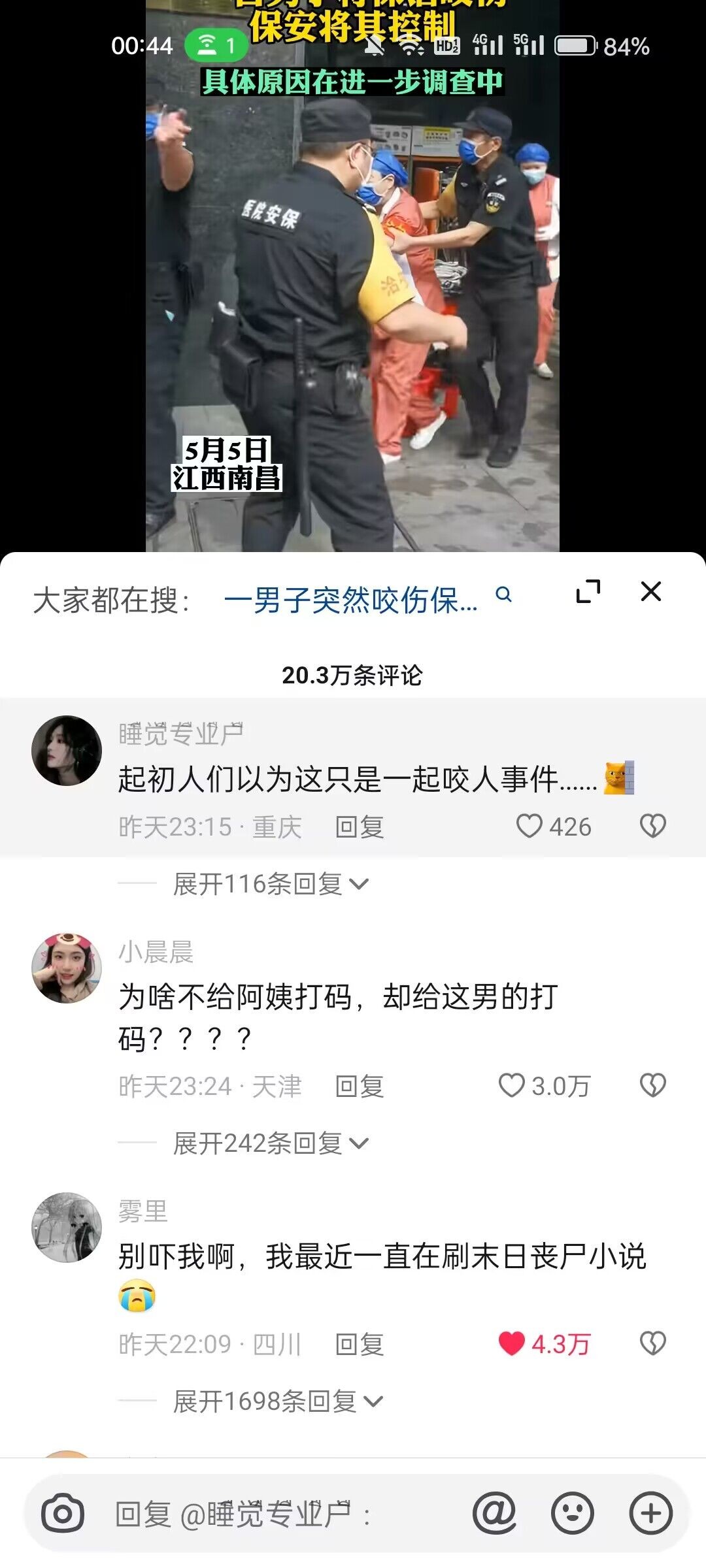Like 小晨晨's comment with 3.0万 likes
The image size is (706, 1568).
click(512, 1086)
